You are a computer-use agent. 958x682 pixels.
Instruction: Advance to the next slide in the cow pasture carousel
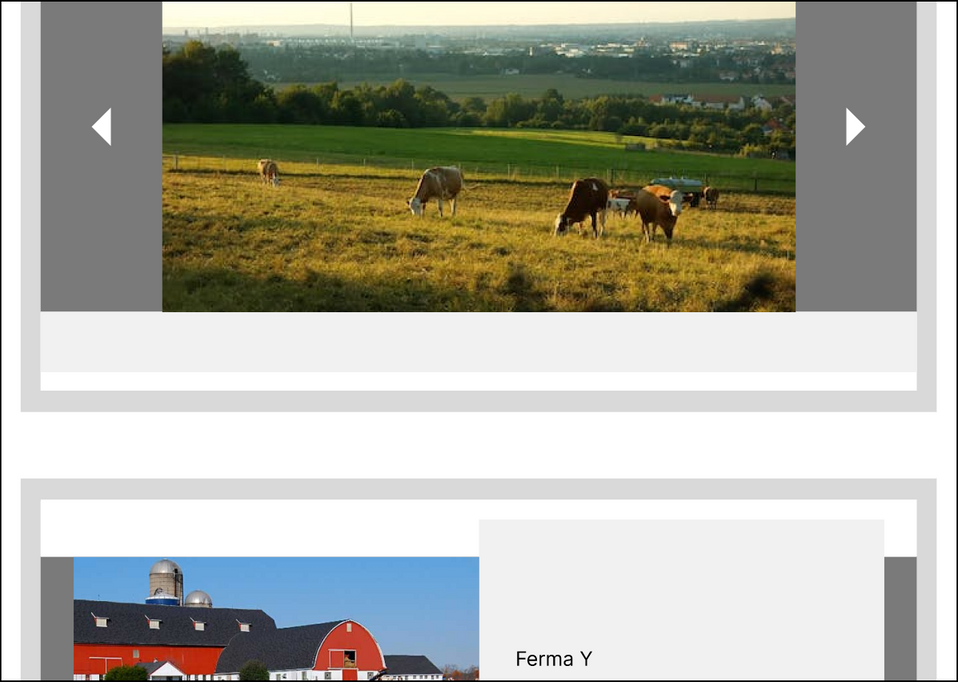click(x=855, y=127)
